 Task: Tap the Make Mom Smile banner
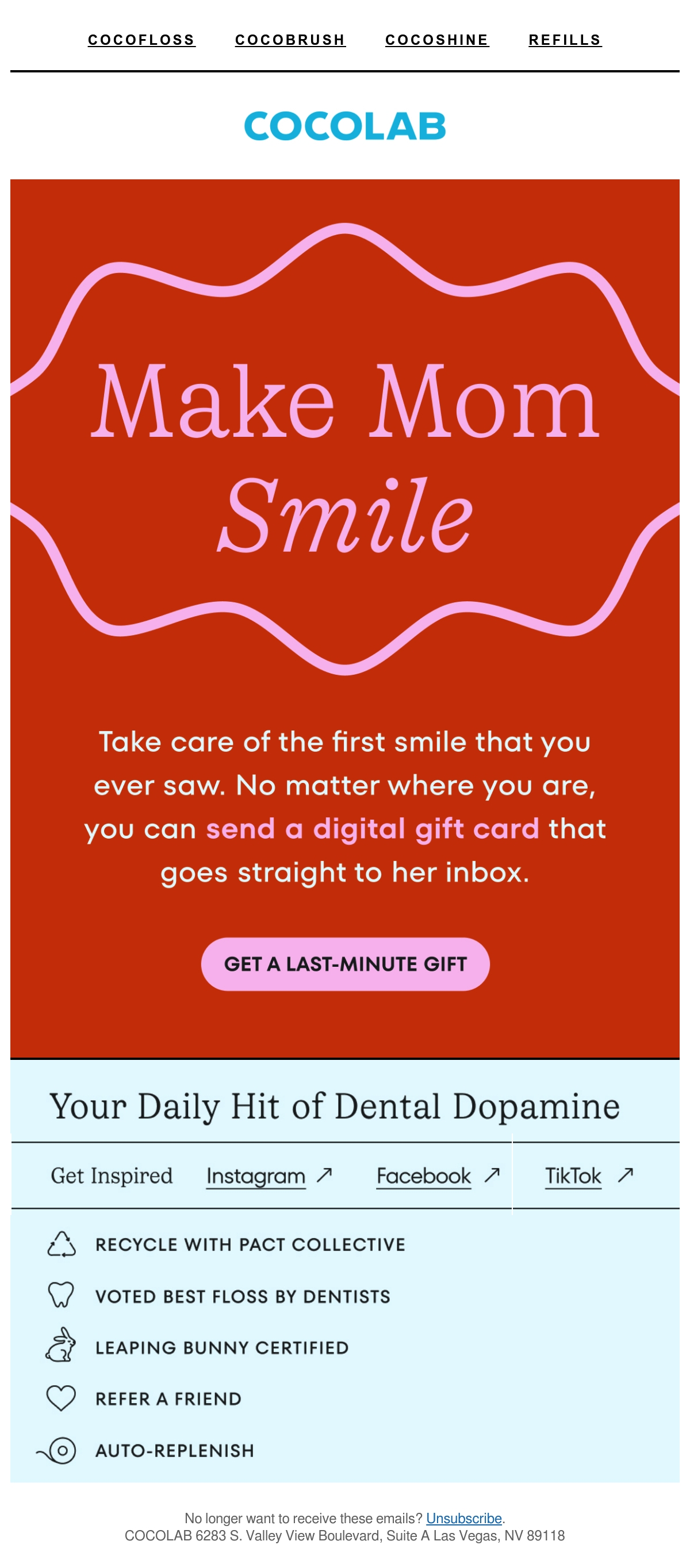point(344,449)
